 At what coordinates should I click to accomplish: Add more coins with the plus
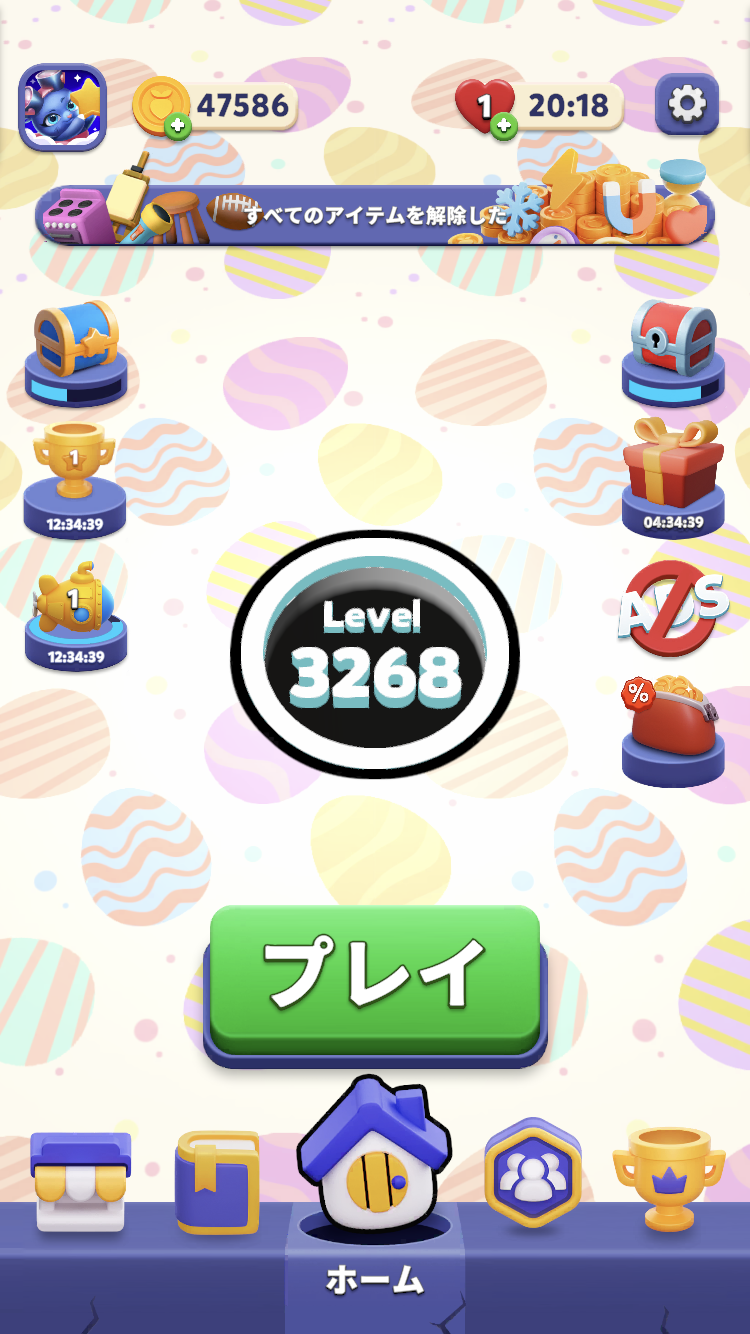[178, 127]
